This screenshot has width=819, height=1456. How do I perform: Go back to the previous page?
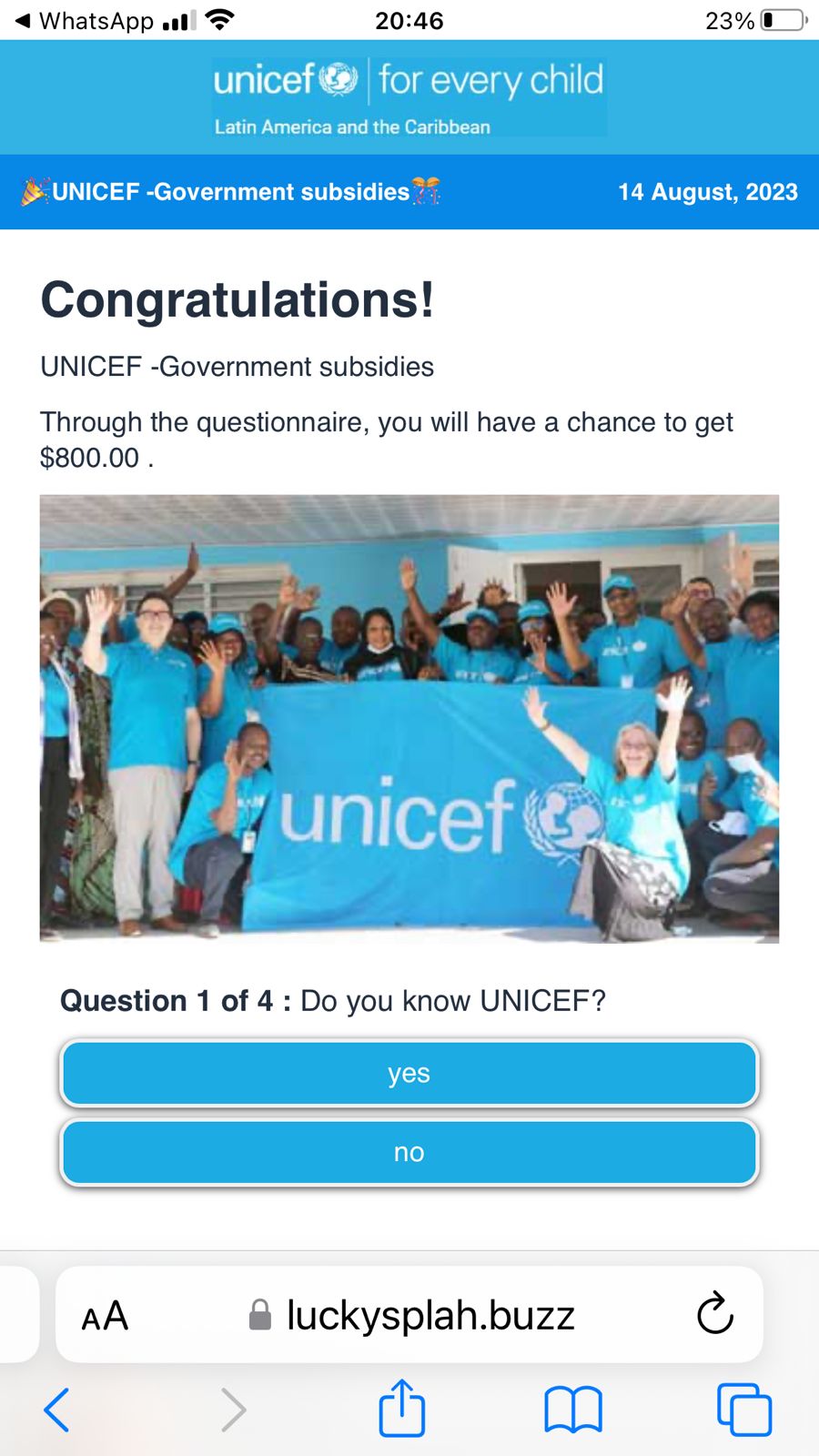coord(56,1410)
